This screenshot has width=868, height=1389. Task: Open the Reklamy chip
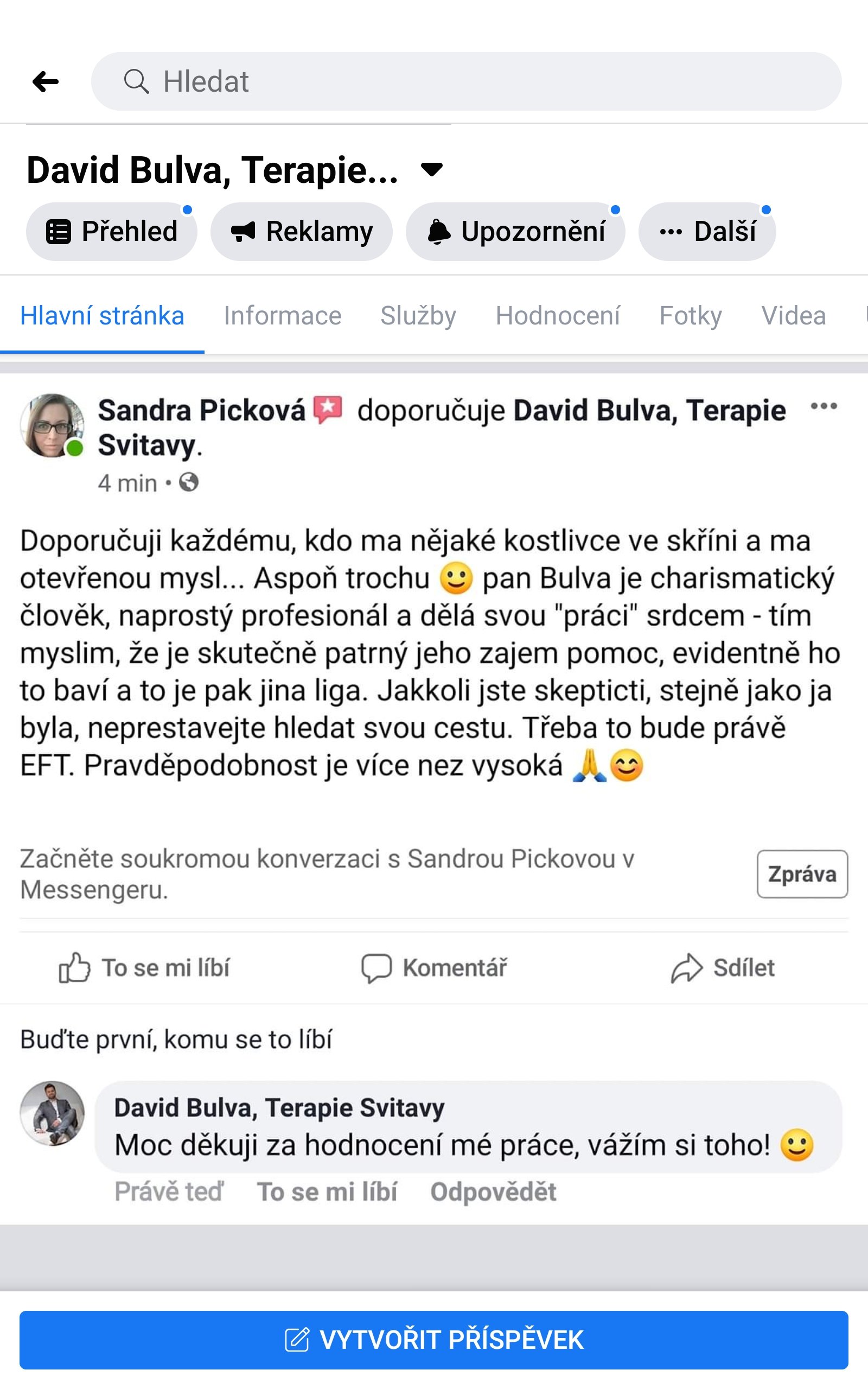(x=302, y=231)
